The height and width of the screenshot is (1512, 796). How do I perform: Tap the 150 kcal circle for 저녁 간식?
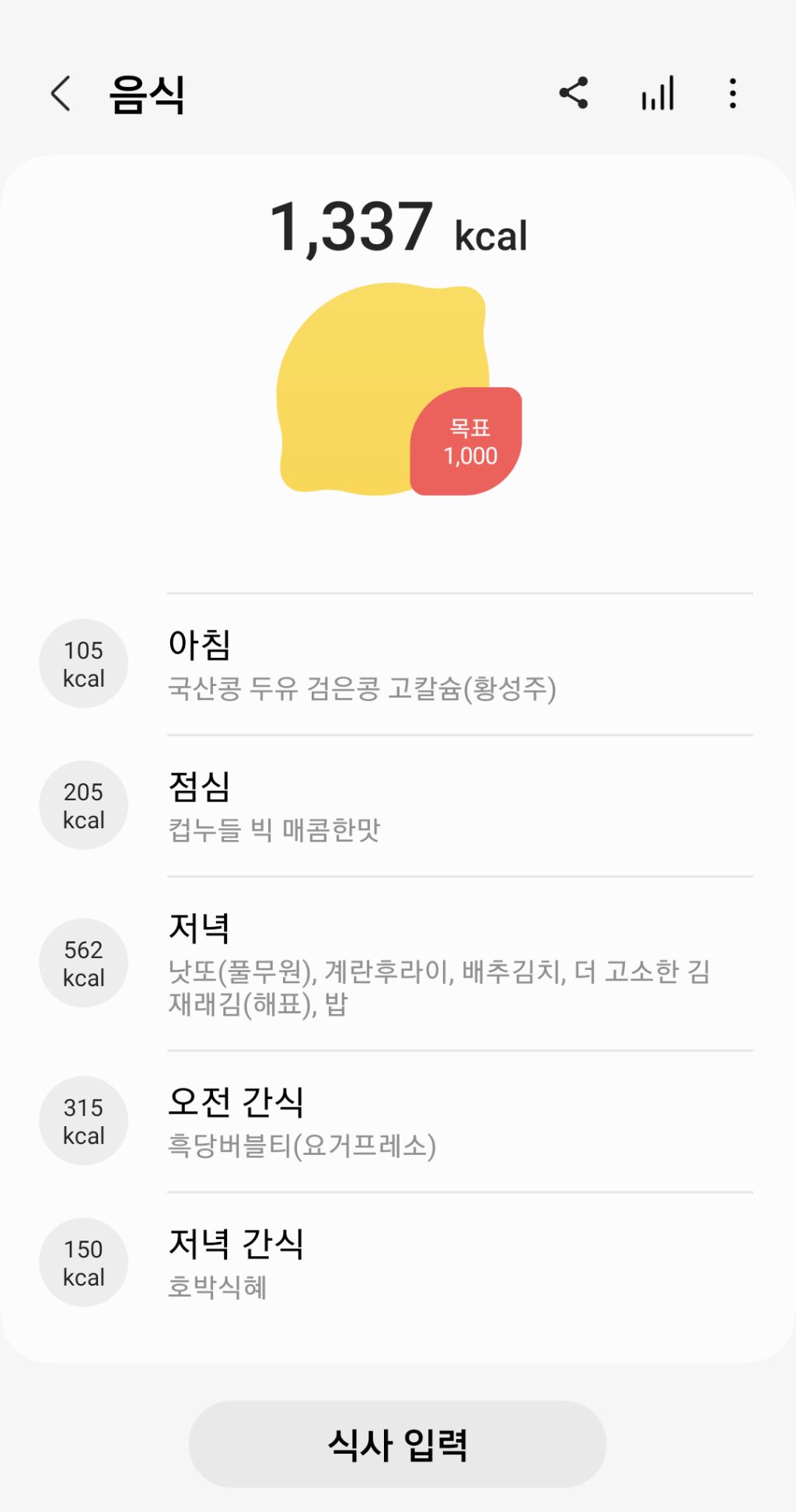pyautogui.click(x=83, y=1263)
